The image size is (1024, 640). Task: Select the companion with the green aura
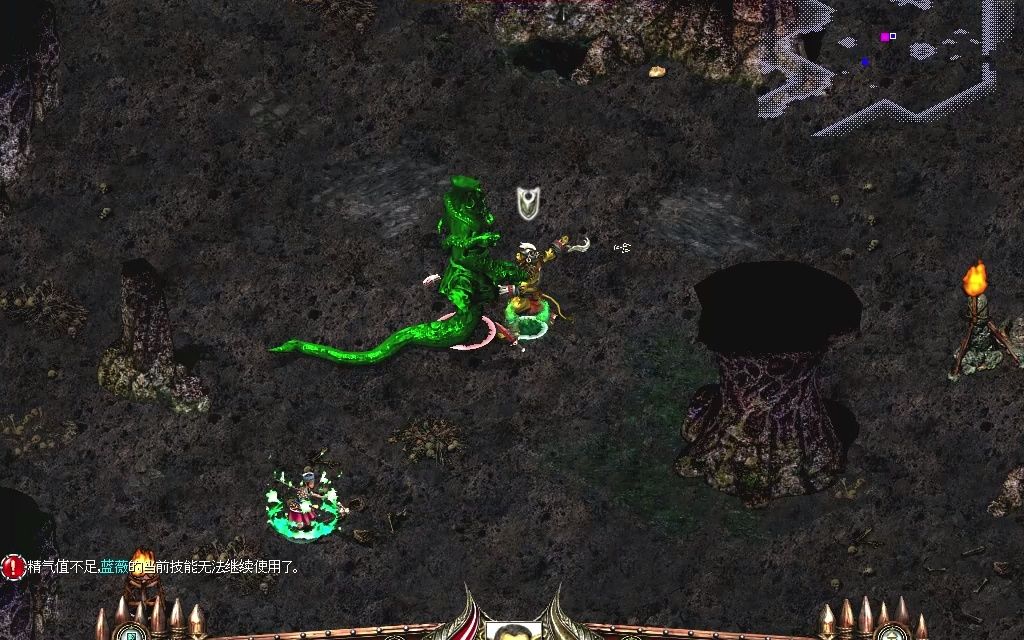tap(304, 500)
